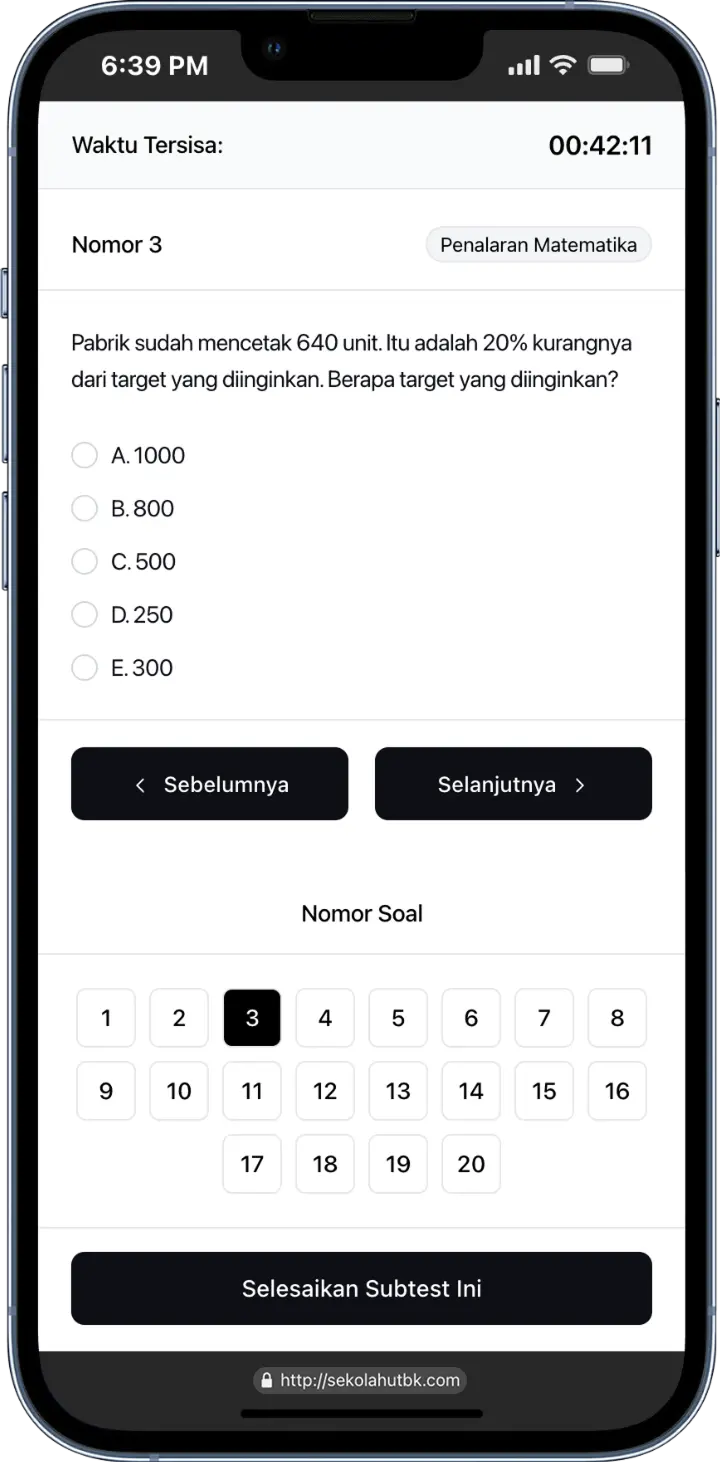Go back with the Sebelumnya button
Screen dimensions: 720x1462
(x=210, y=784)
